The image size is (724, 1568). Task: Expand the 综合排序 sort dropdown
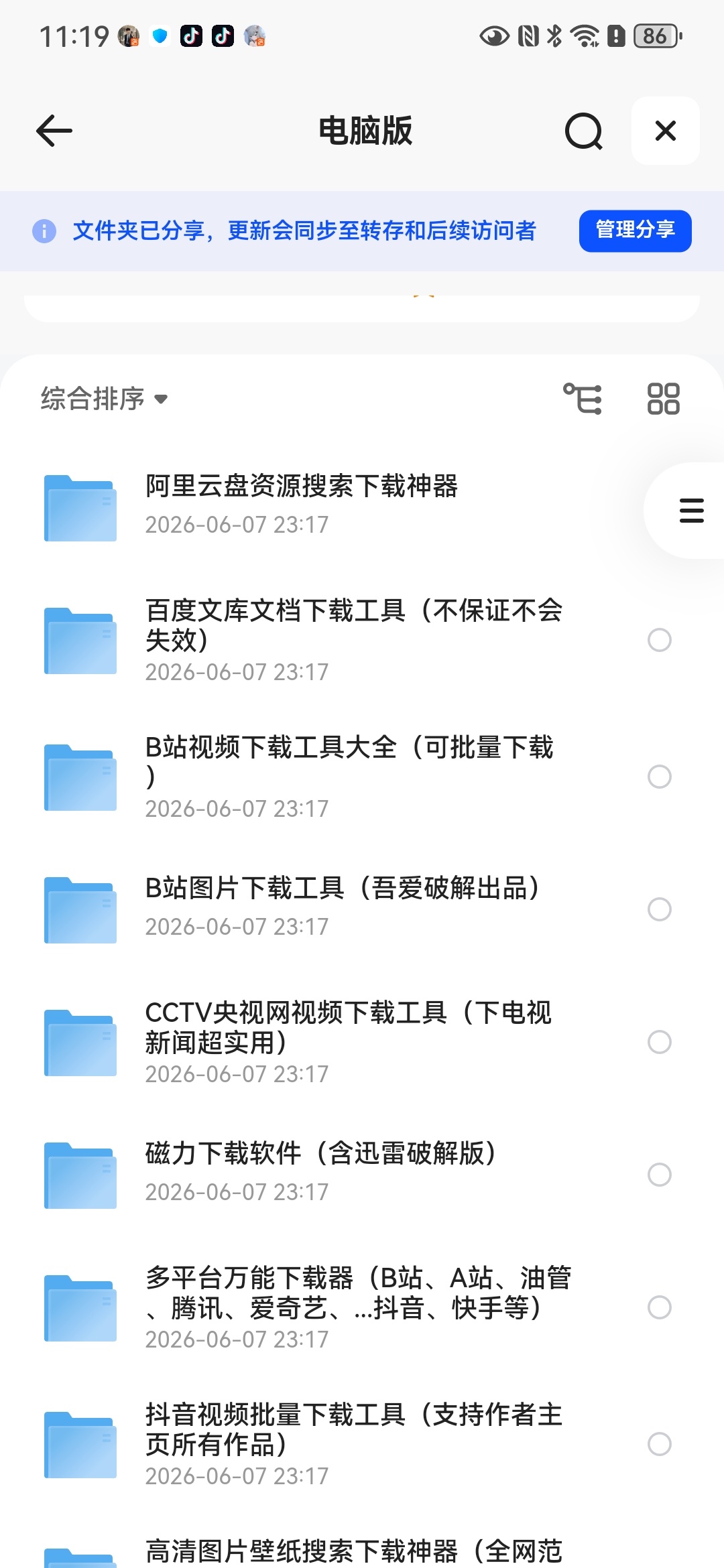pyautogui.click(x=104, y=399)
